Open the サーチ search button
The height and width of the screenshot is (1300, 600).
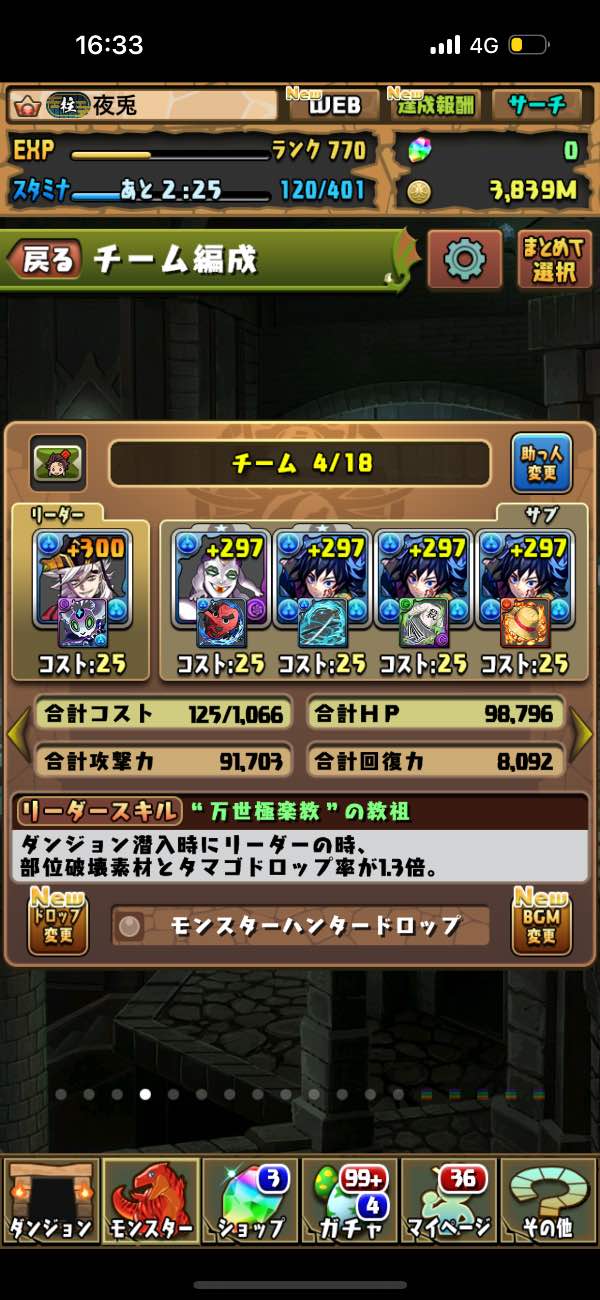point(536,105)
